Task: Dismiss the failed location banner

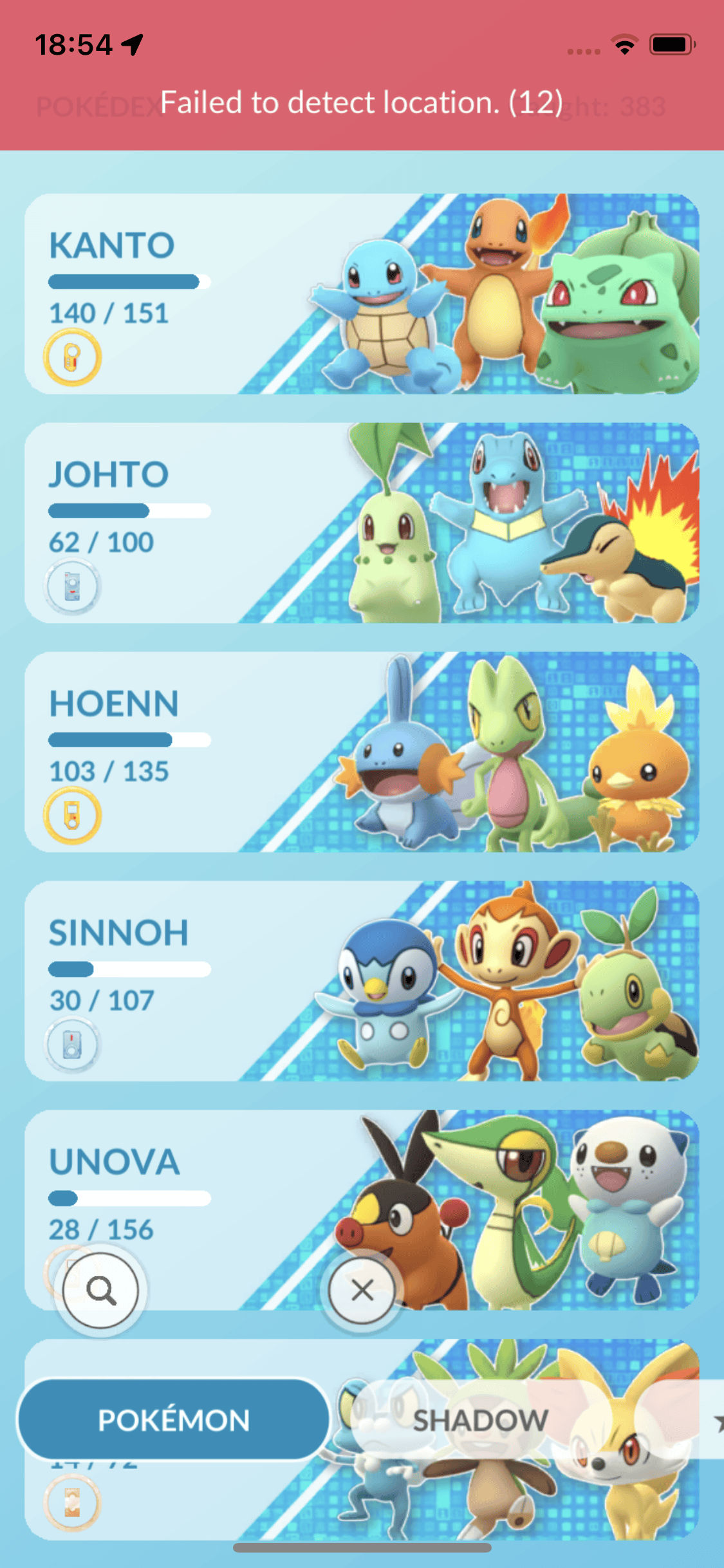Action: pyautogui.click(x=362, y=103)
